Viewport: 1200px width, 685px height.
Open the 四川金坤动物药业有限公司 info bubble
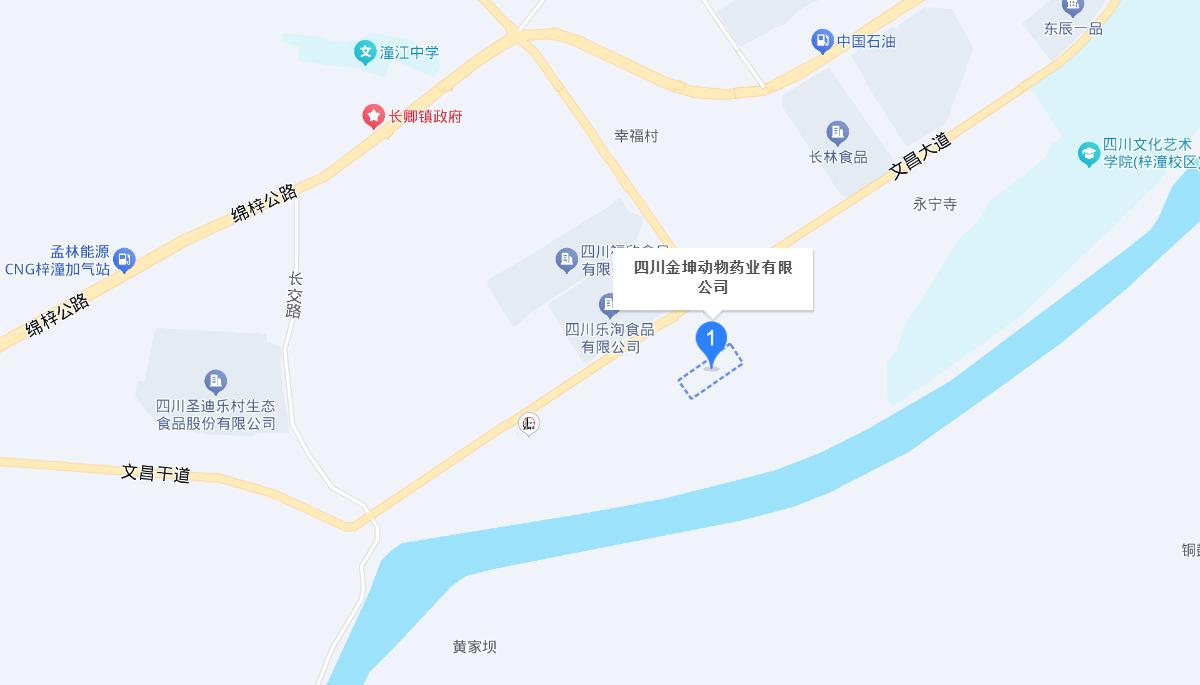[712, 278]
